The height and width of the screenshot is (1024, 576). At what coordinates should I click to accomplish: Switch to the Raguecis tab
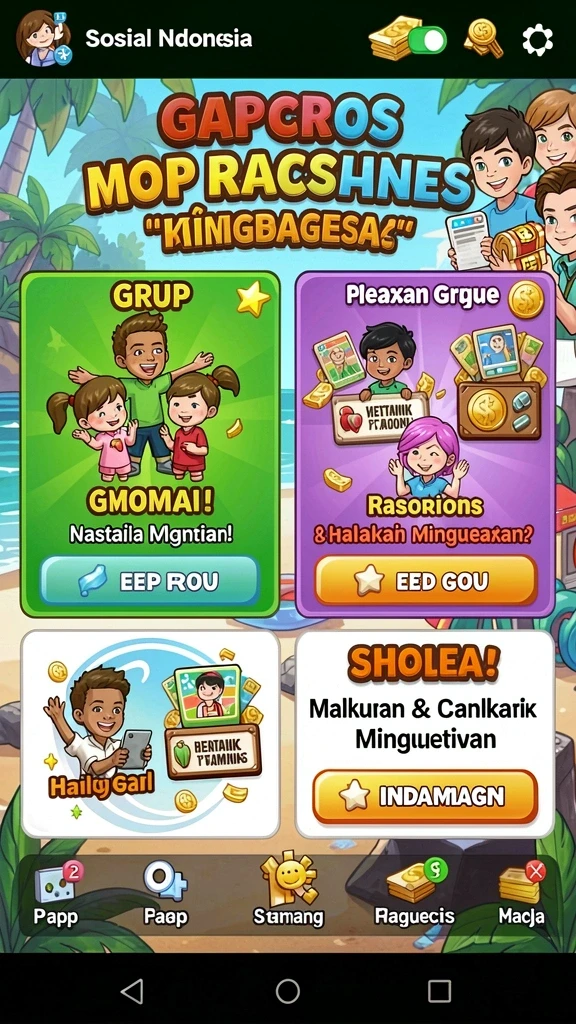pyautogui.click(x=414, y=894)
